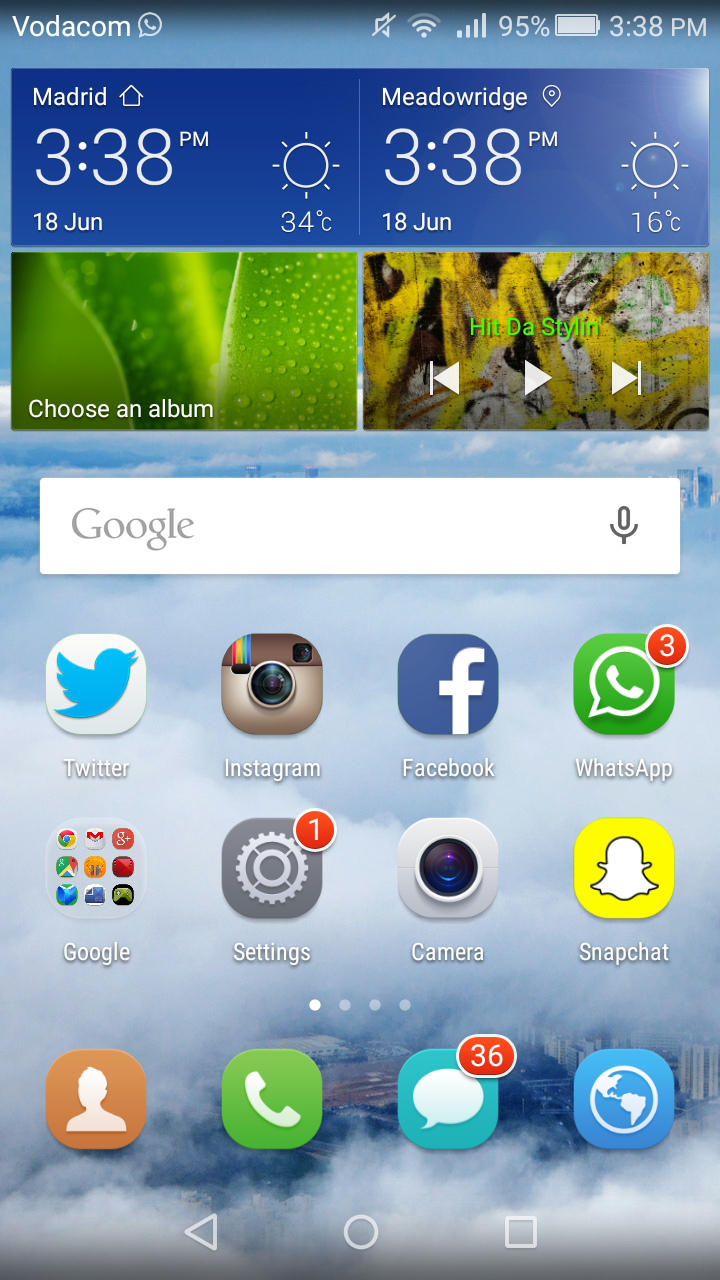Open the Contacts app in the dock
720x1280 pixels.
click(96, 1099)
